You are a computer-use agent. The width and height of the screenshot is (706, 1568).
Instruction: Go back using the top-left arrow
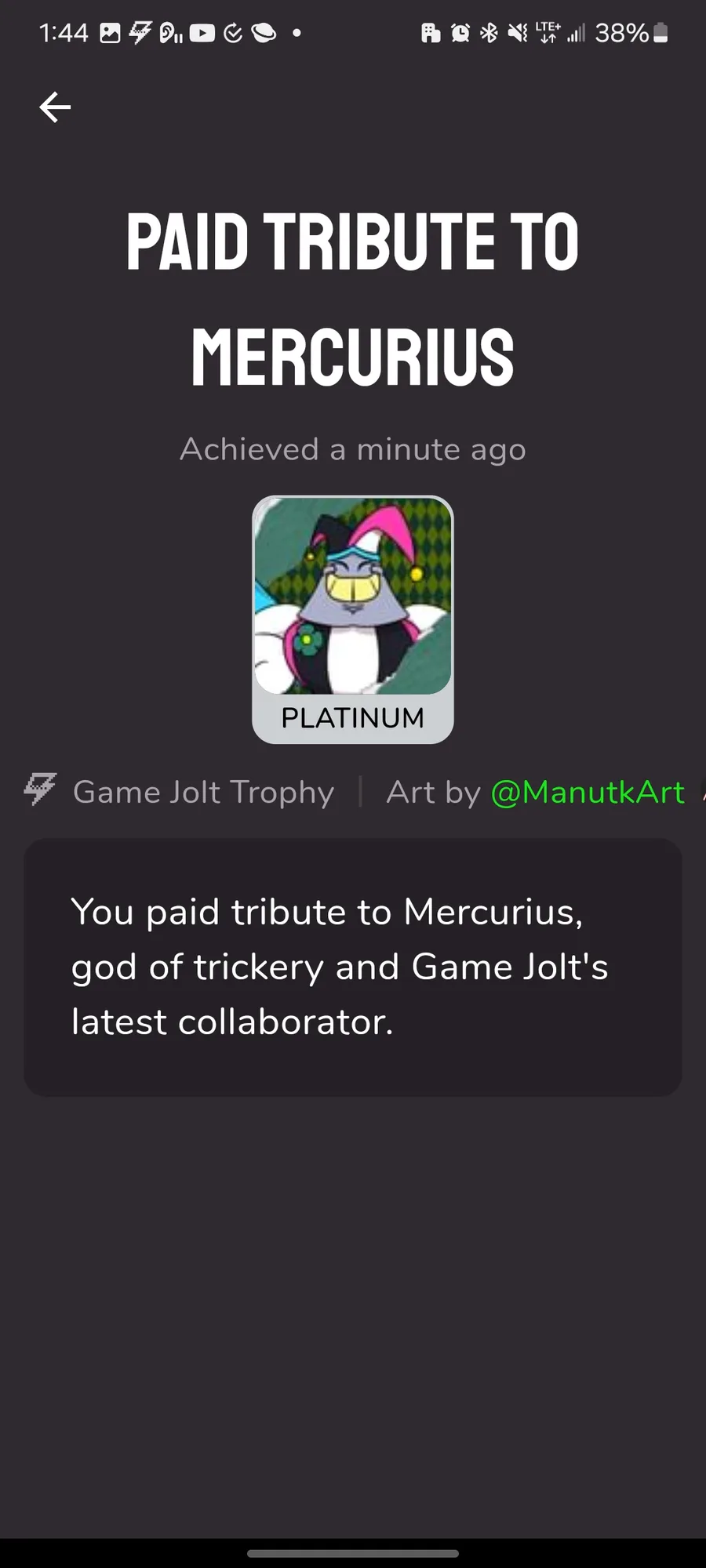click(55, 107)
